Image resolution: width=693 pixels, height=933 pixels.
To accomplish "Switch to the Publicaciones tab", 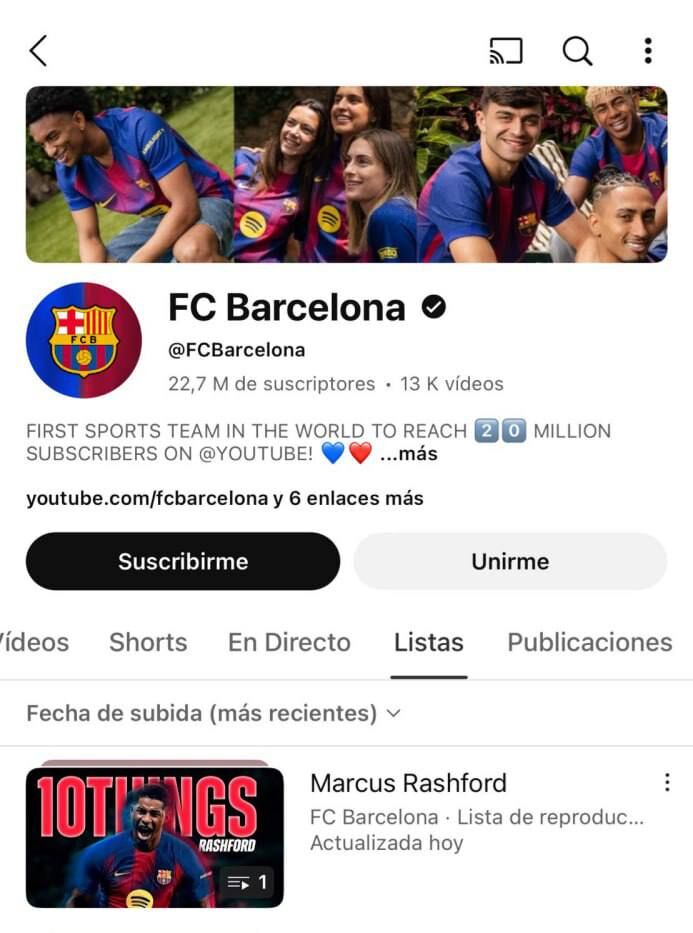I will (589, 642).
